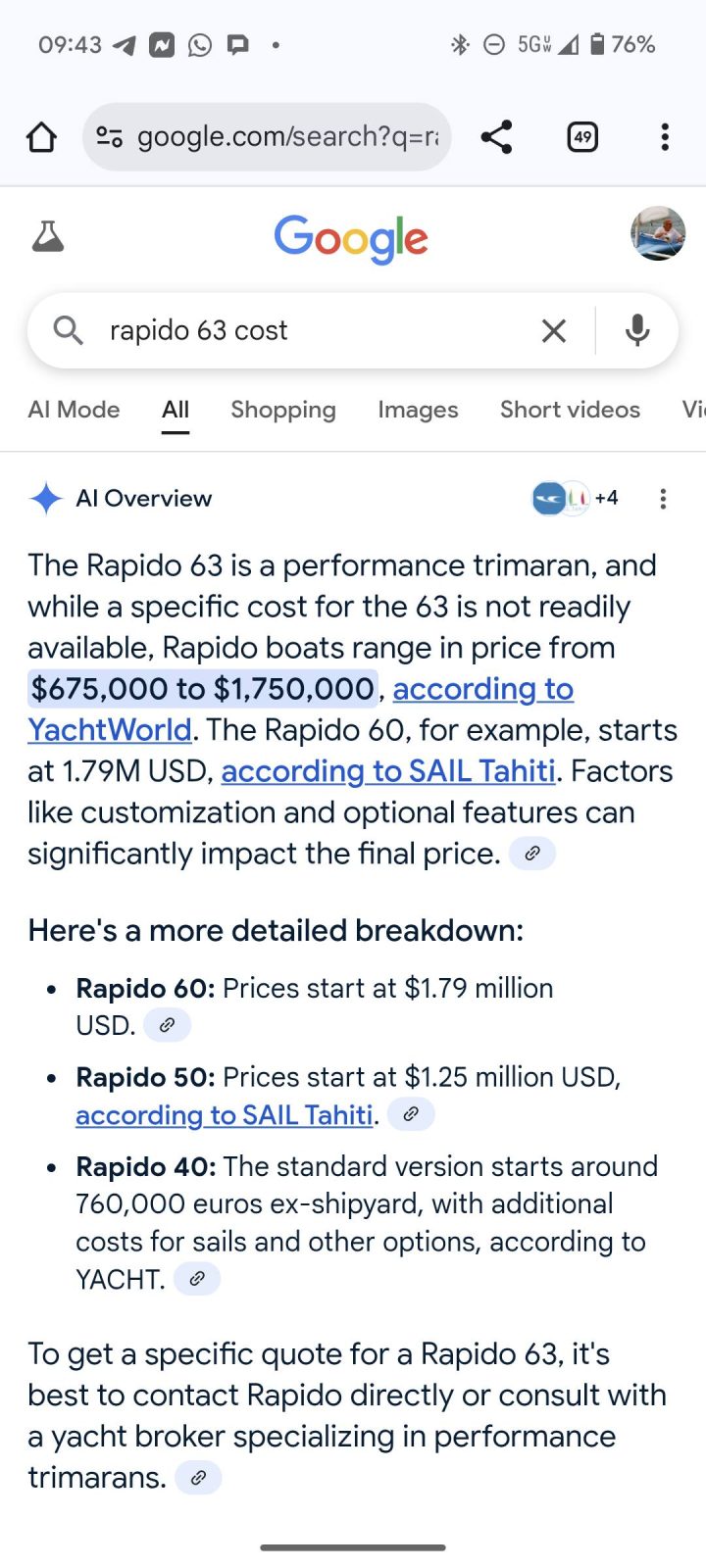Start voice search with the microphone

637,331
